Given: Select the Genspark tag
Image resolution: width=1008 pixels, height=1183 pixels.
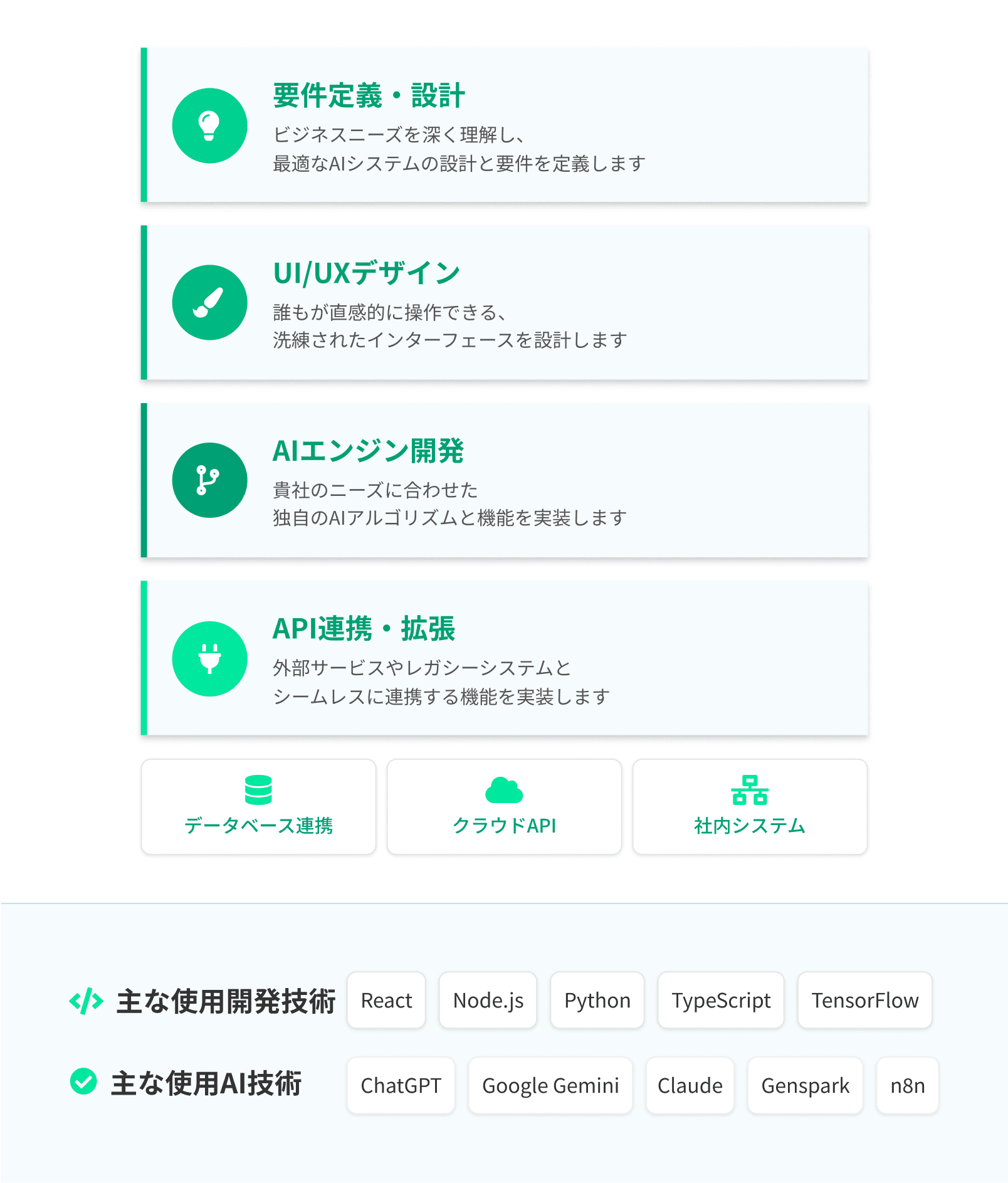Looking at the screenshot, I should click(805, 1085).
